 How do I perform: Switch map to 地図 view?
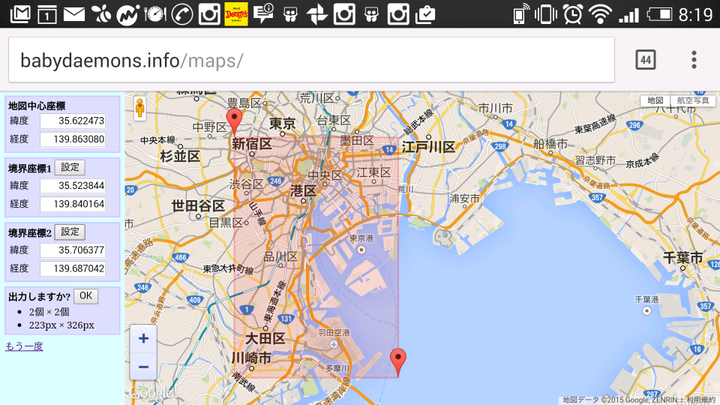(x=655, y=101)
